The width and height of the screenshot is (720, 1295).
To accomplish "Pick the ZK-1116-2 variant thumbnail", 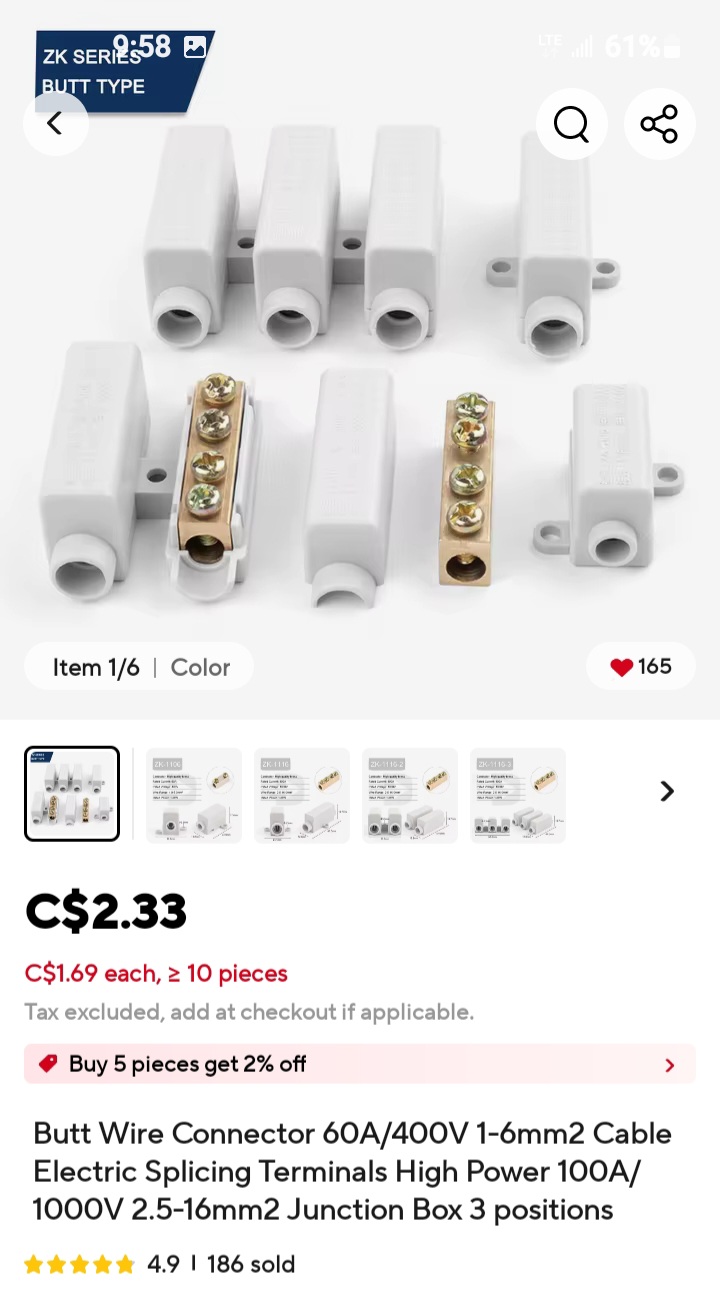I will pyautogui.click(x=410, y=795).
